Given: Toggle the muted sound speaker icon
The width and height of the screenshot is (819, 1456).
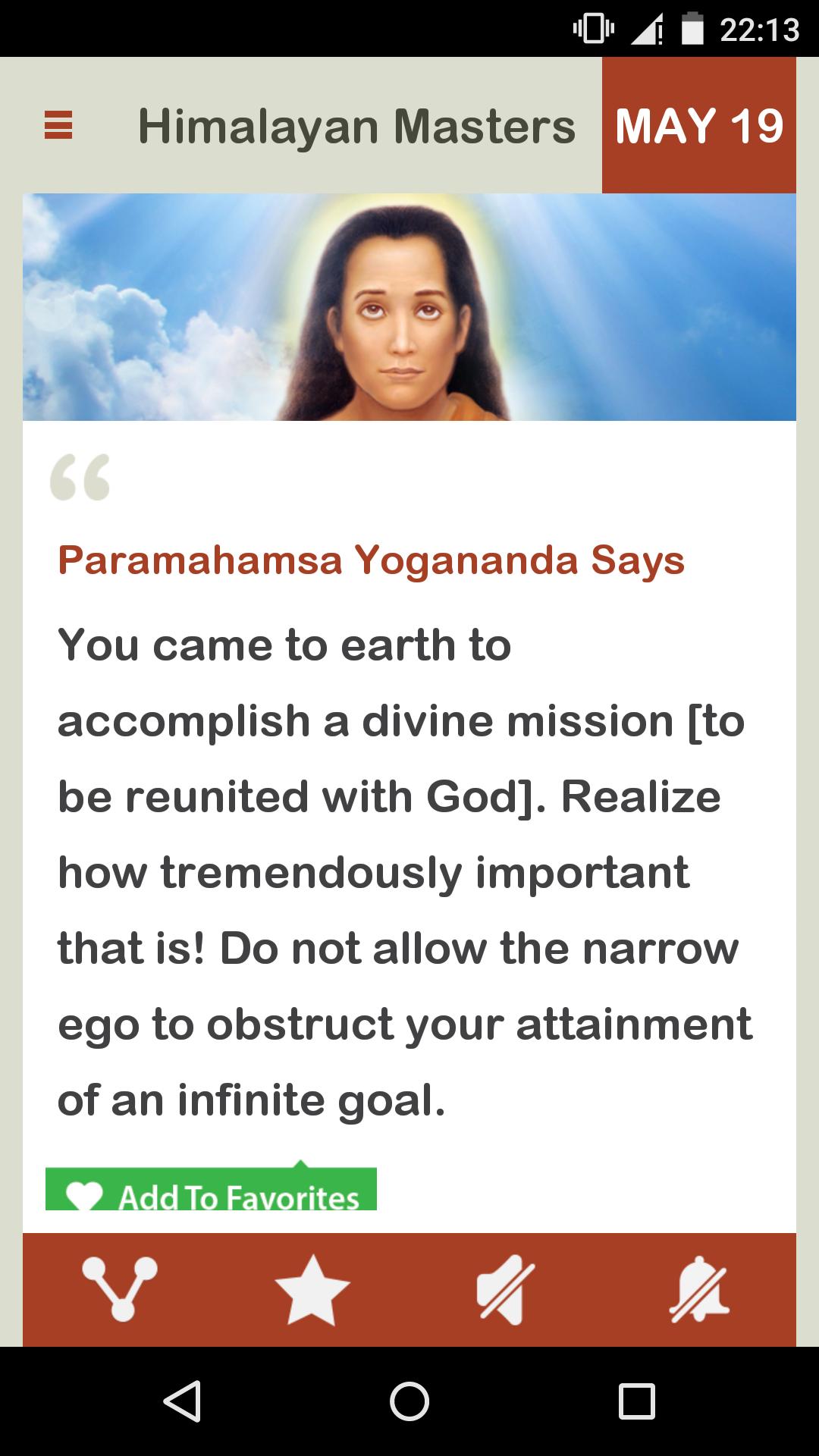Looking at the screenshot, I should 505,1289.
